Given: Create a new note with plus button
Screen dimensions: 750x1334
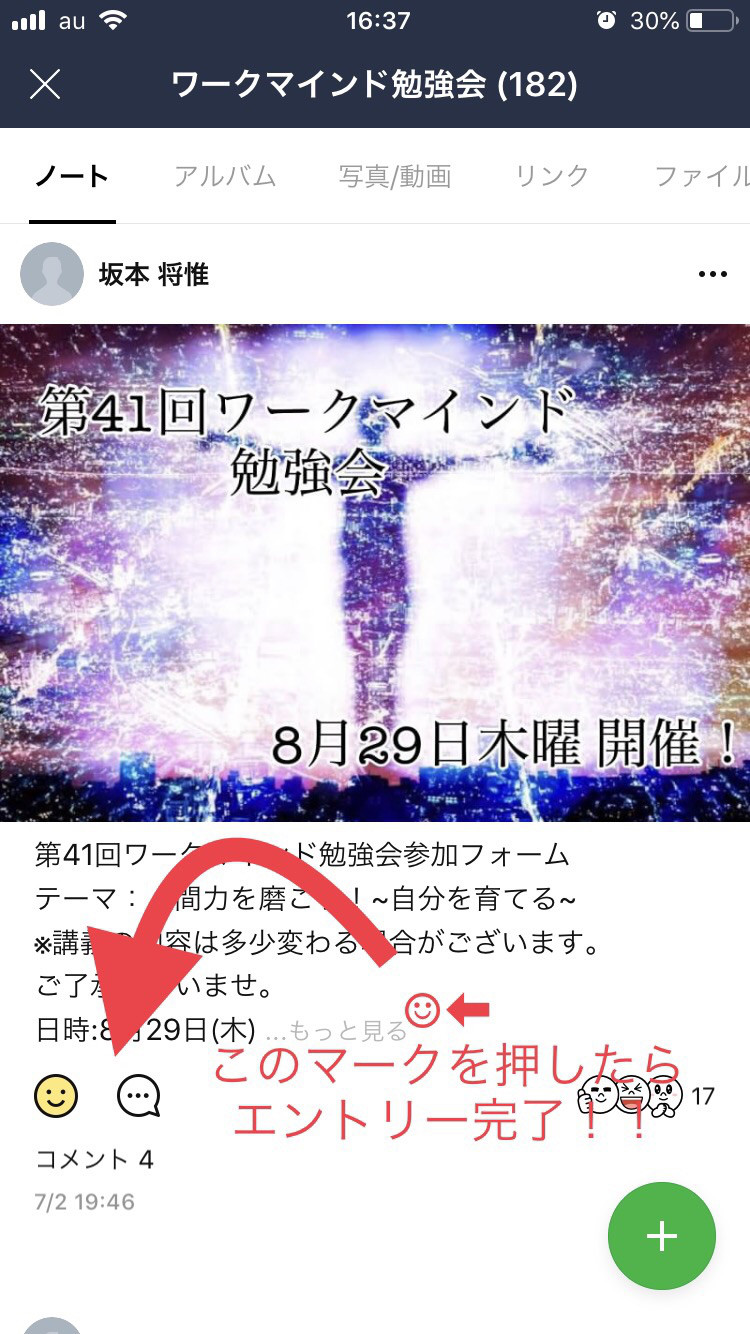Looking at the screenshot, I should pos(661,1236).
